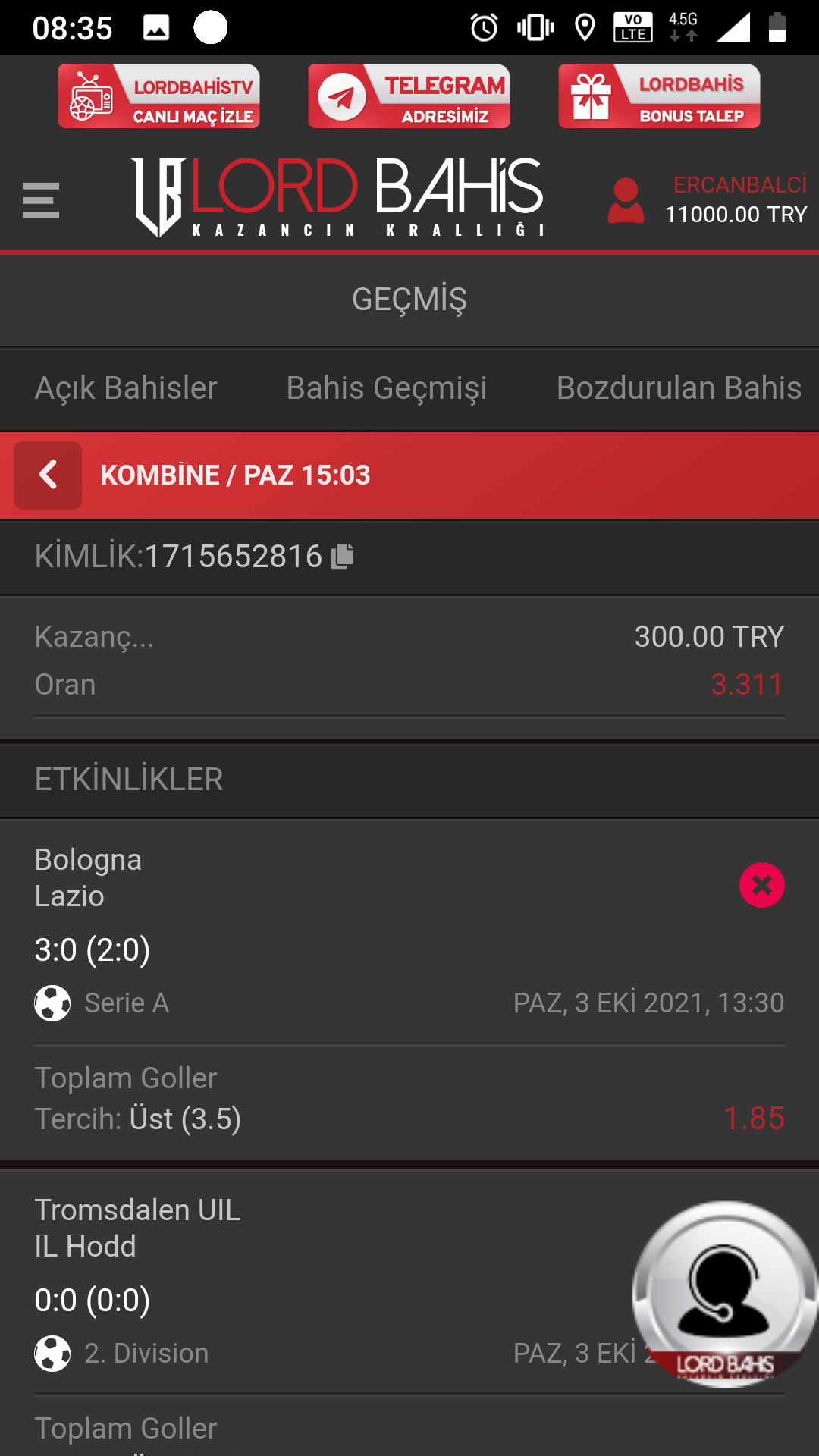
Task: Open the ERCANBALCİ account profile
Action: pyautogui.click(x=708, y=200)
